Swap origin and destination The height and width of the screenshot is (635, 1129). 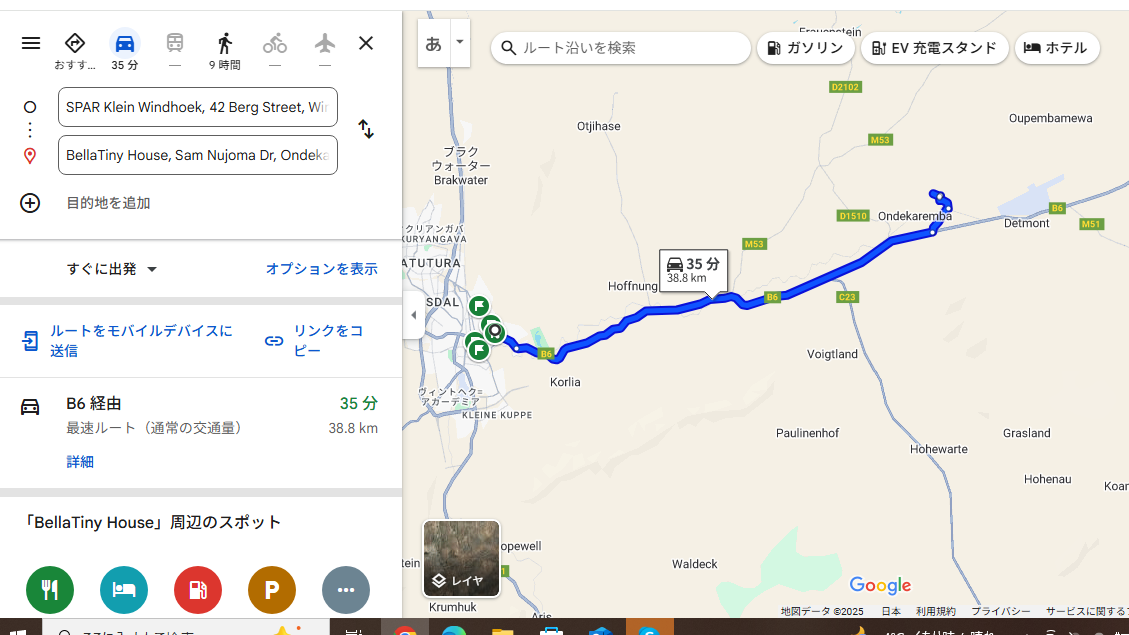pyautogui.click(x=366, y=129)
